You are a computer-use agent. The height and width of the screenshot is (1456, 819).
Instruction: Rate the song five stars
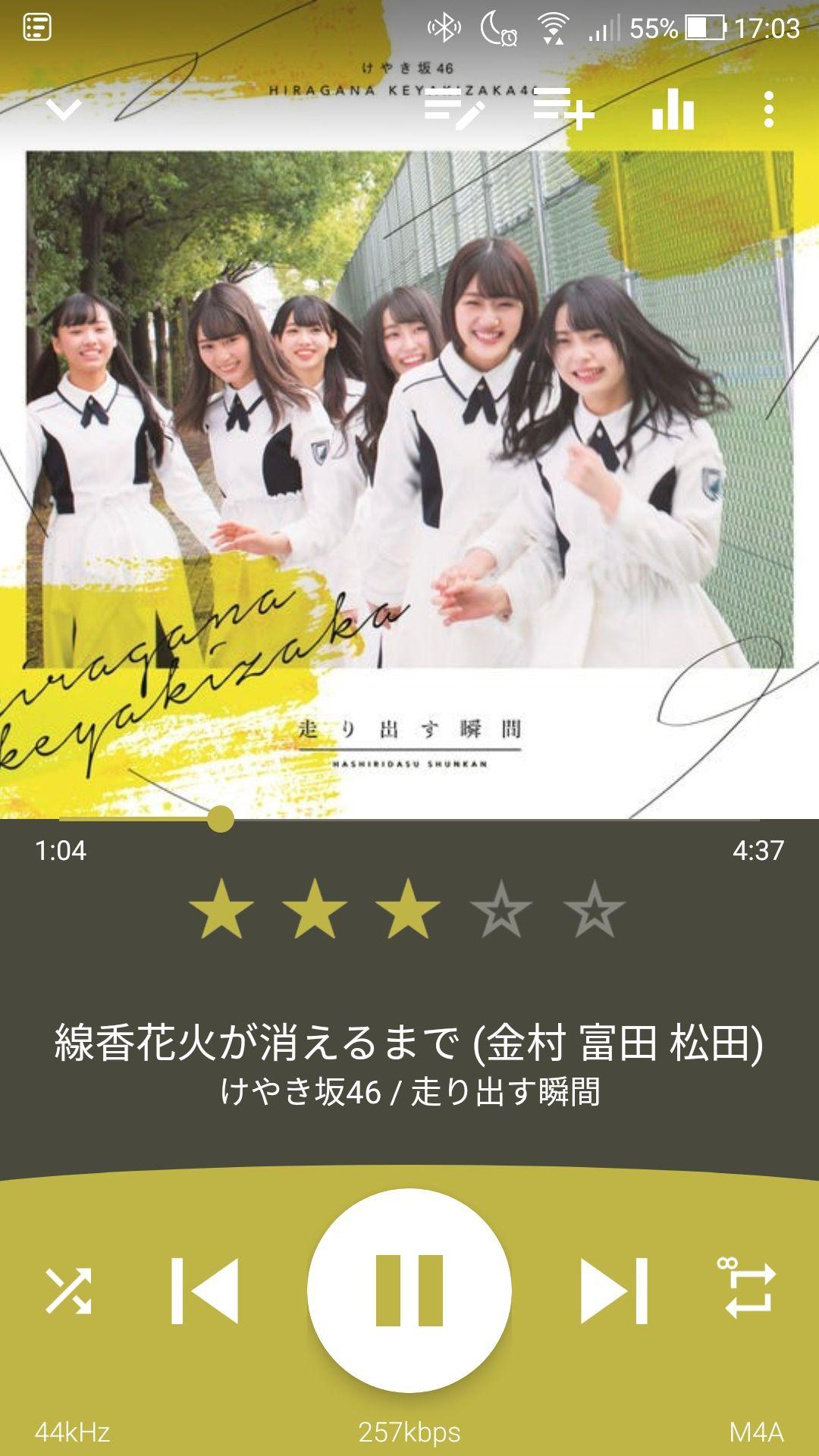click(595, 909)
